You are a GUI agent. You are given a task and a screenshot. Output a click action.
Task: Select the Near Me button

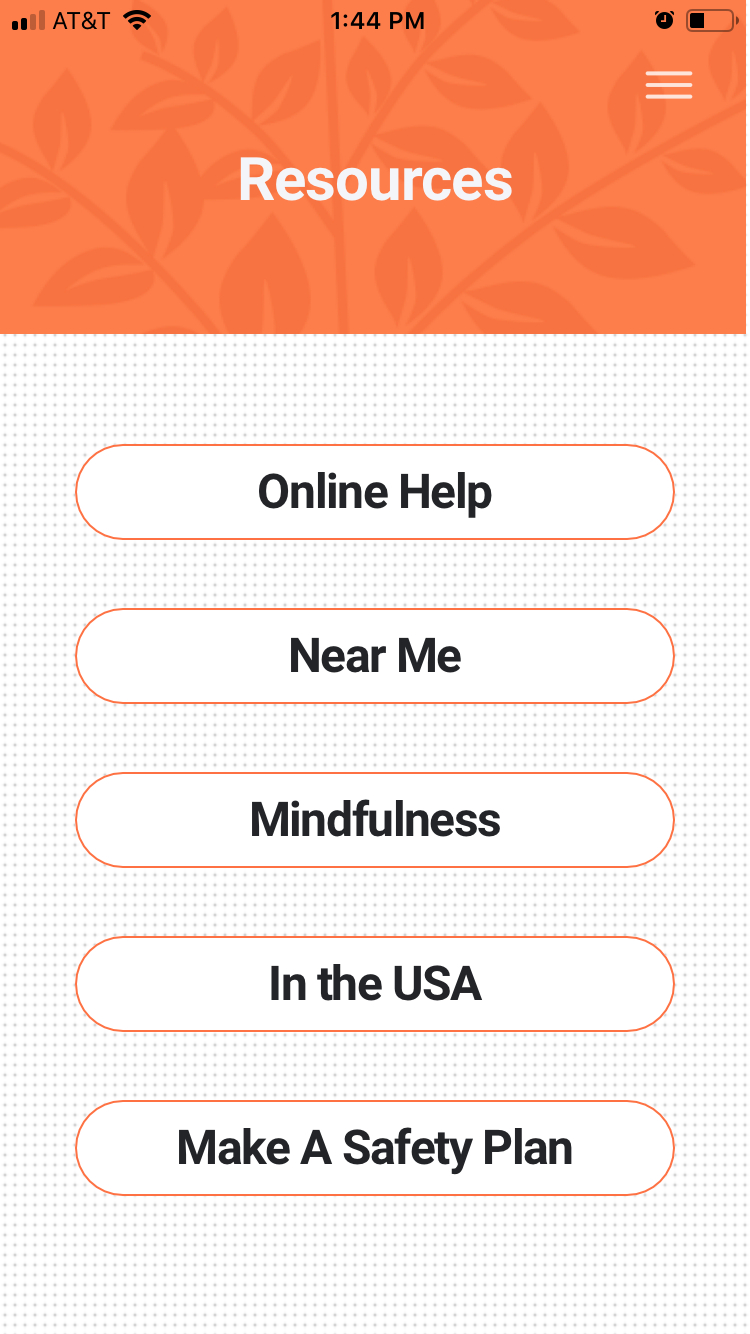[x=375, y=656]
